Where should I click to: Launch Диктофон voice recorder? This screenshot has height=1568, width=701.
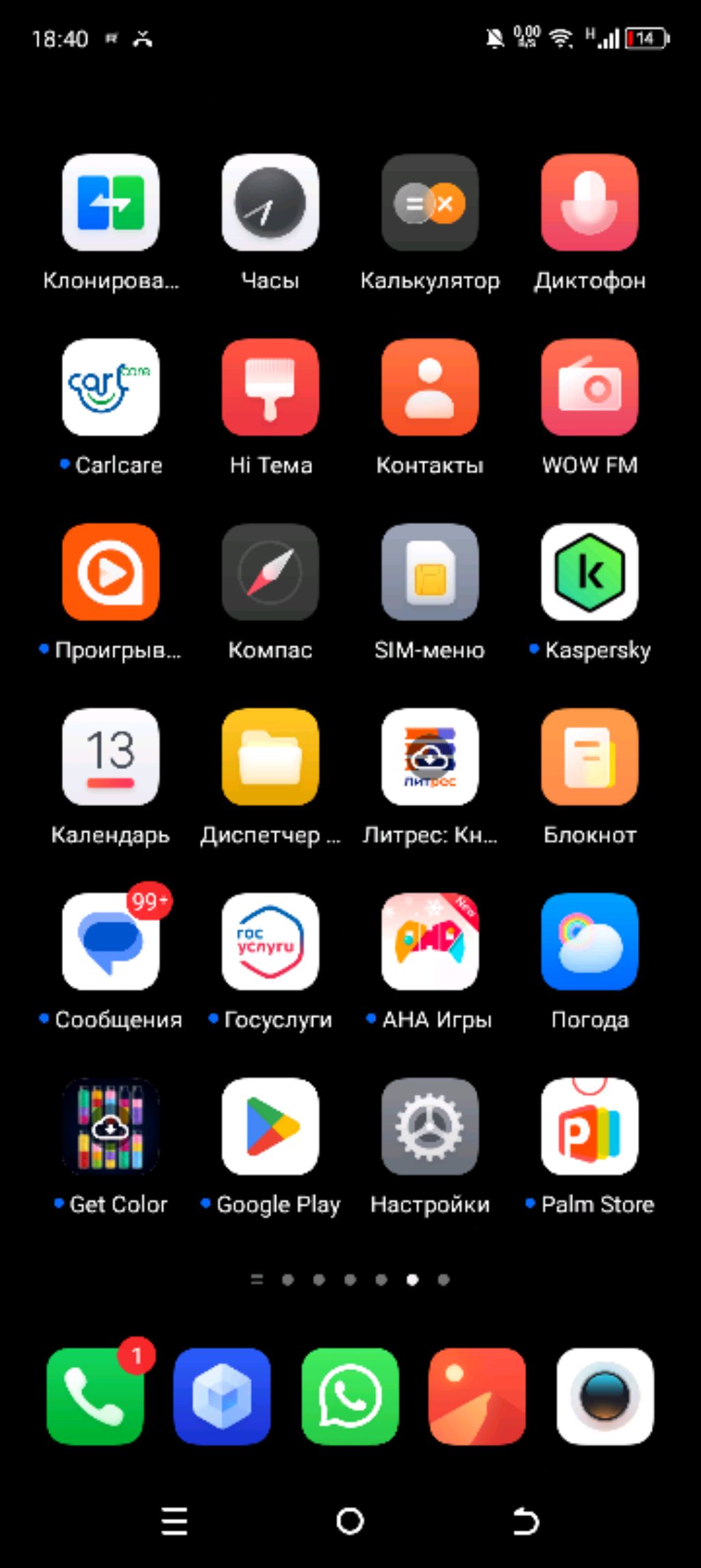(589, 203)
